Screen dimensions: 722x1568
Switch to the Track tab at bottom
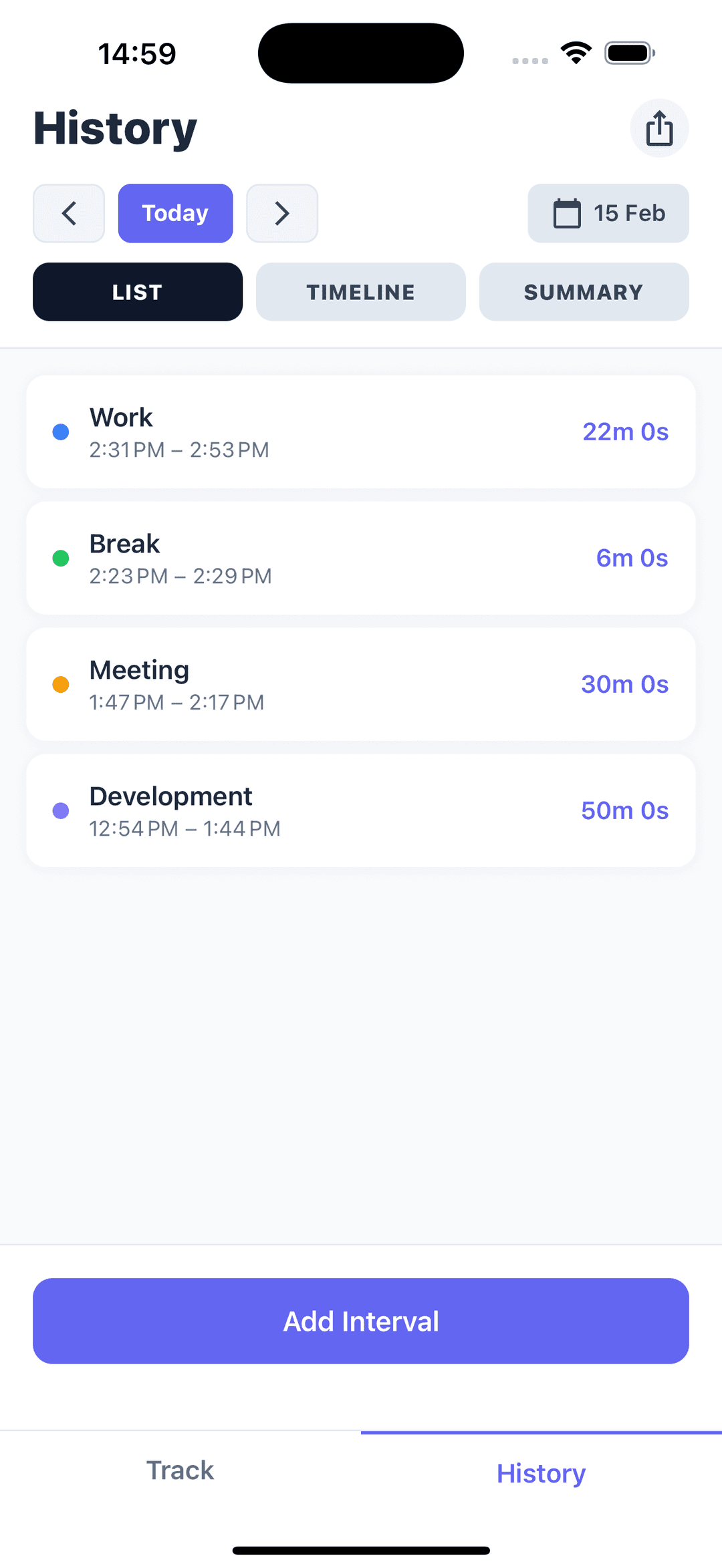179,1470
